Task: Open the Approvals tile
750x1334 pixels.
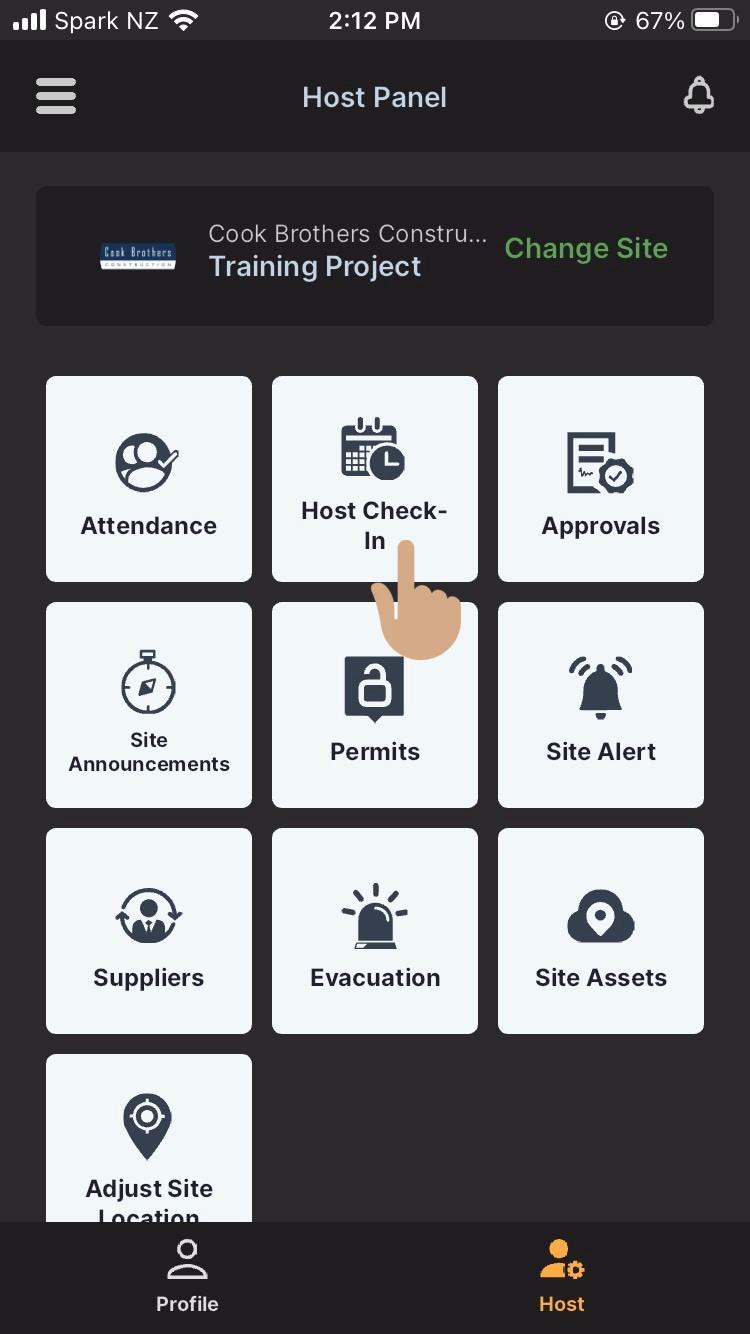Action: pos(601,479)
